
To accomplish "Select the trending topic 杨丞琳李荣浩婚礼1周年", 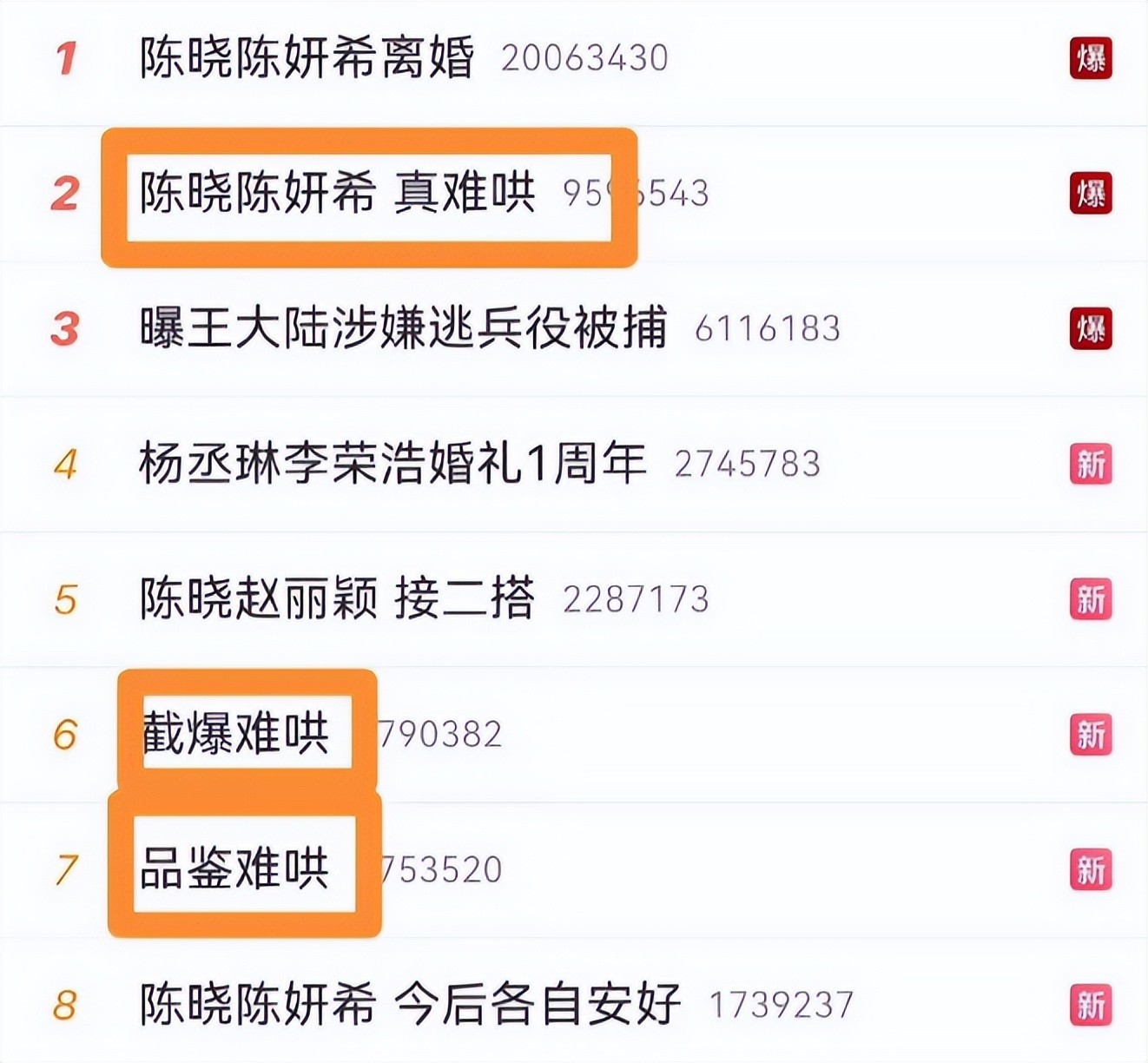I will point(393,464).
